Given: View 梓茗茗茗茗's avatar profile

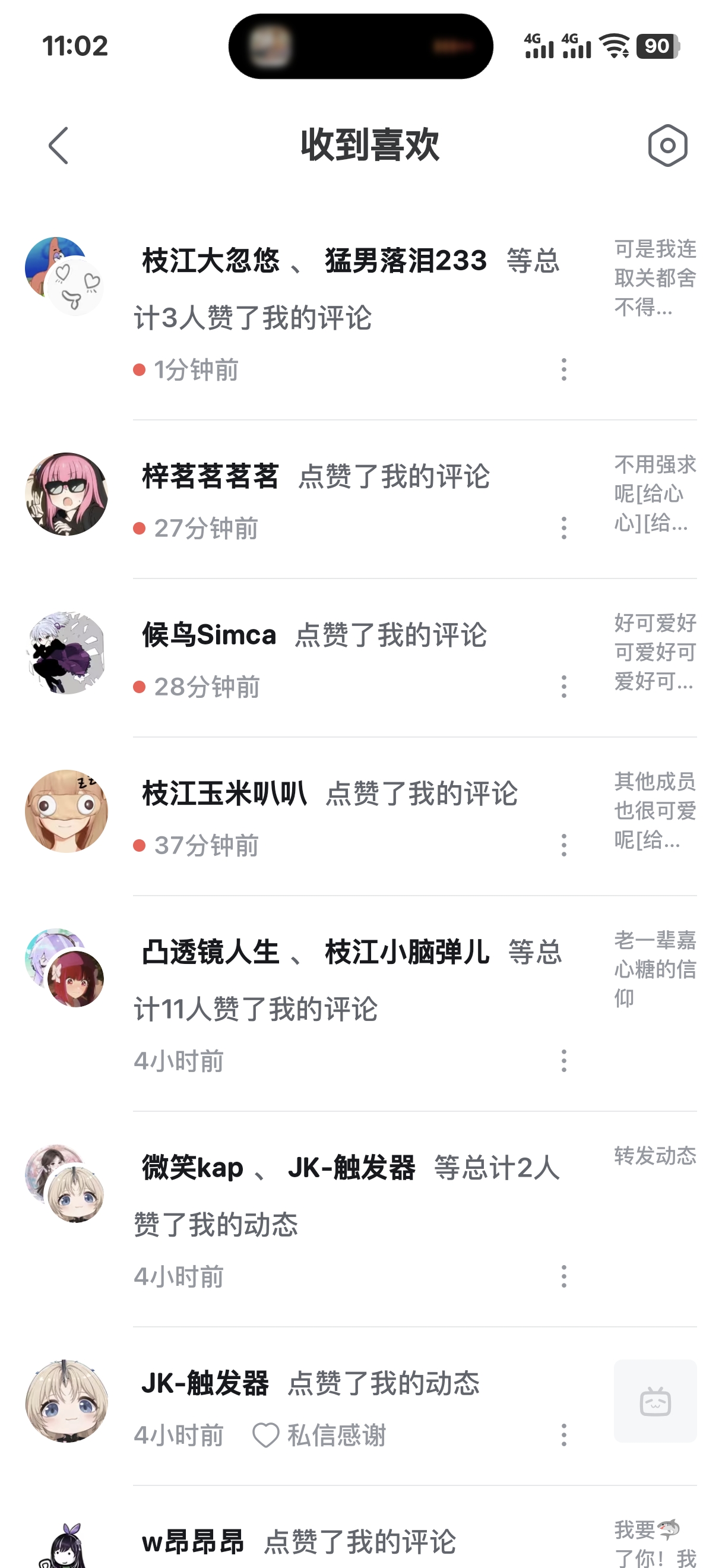Looking at the screenshot, I should click(x=66, y=494).
